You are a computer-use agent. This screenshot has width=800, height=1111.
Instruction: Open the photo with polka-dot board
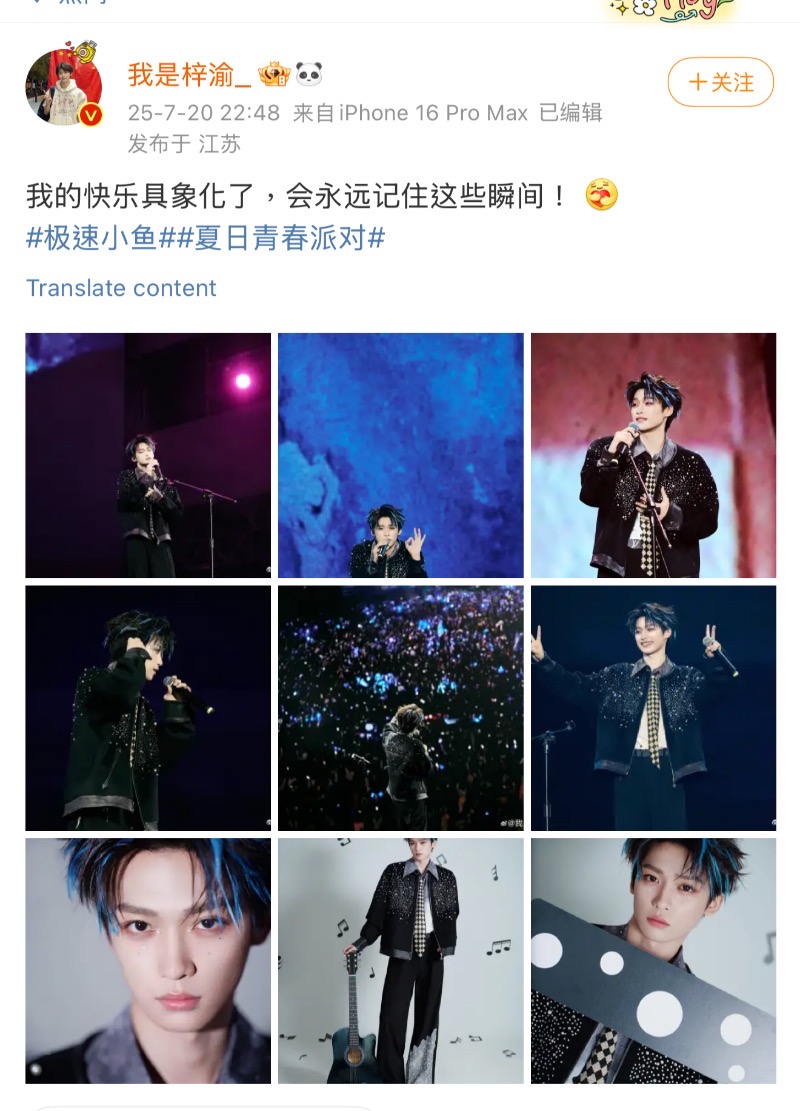click(653, 961)
